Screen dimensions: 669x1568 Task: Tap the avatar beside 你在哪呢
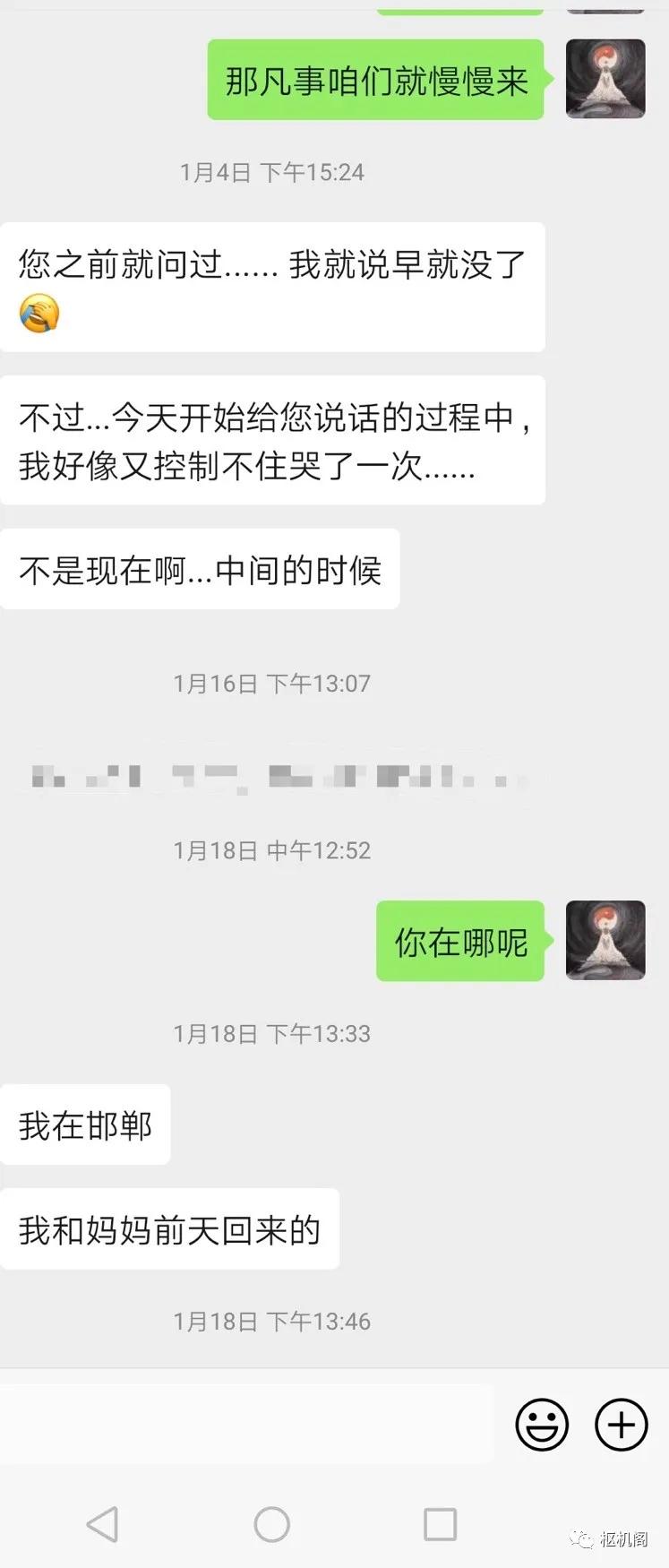pos(605,940)
